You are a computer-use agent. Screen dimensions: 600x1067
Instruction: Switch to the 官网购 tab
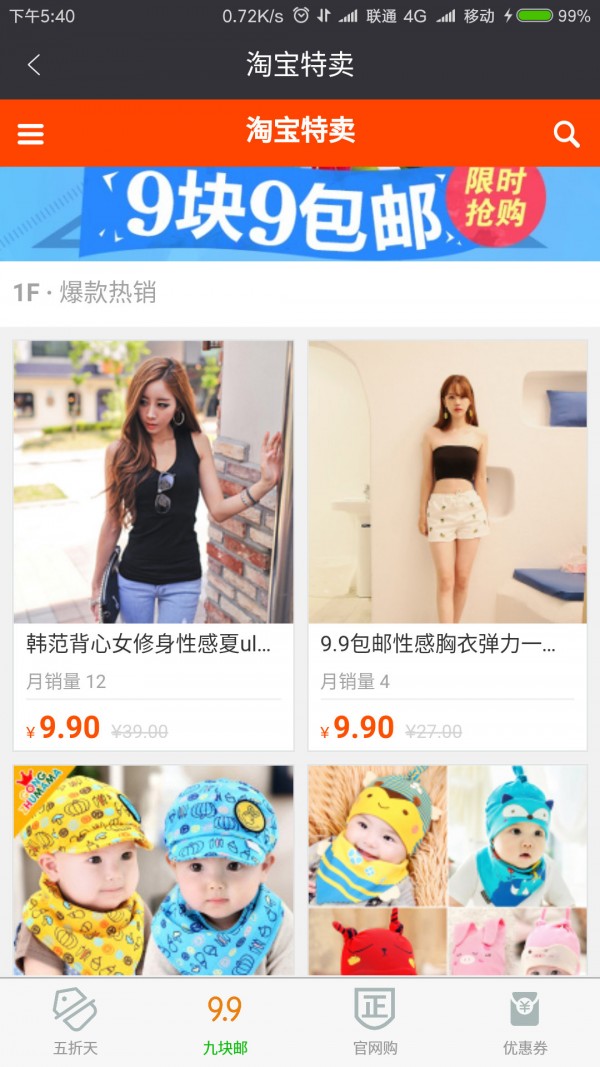coord(375,1022)
